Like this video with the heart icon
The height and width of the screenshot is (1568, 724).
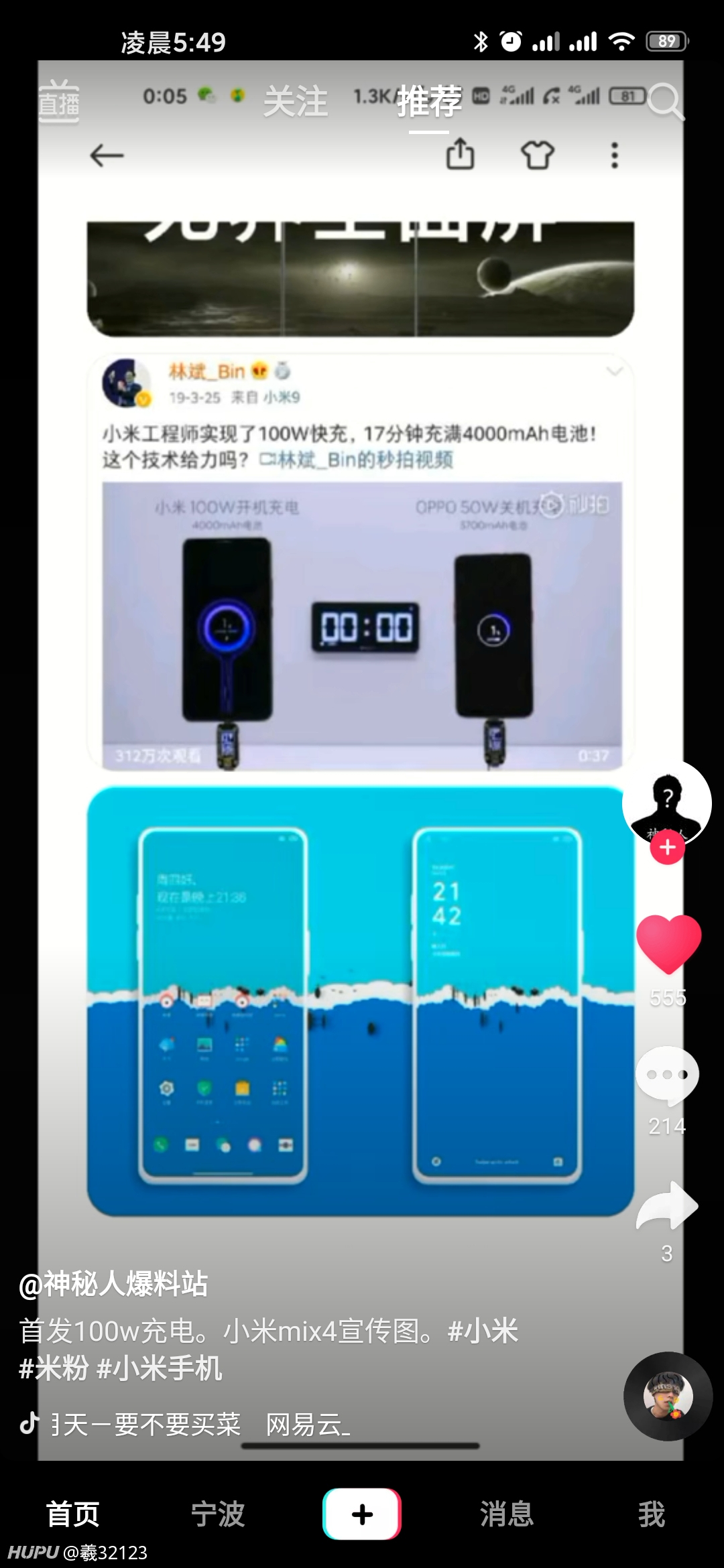tap(668, 944)
